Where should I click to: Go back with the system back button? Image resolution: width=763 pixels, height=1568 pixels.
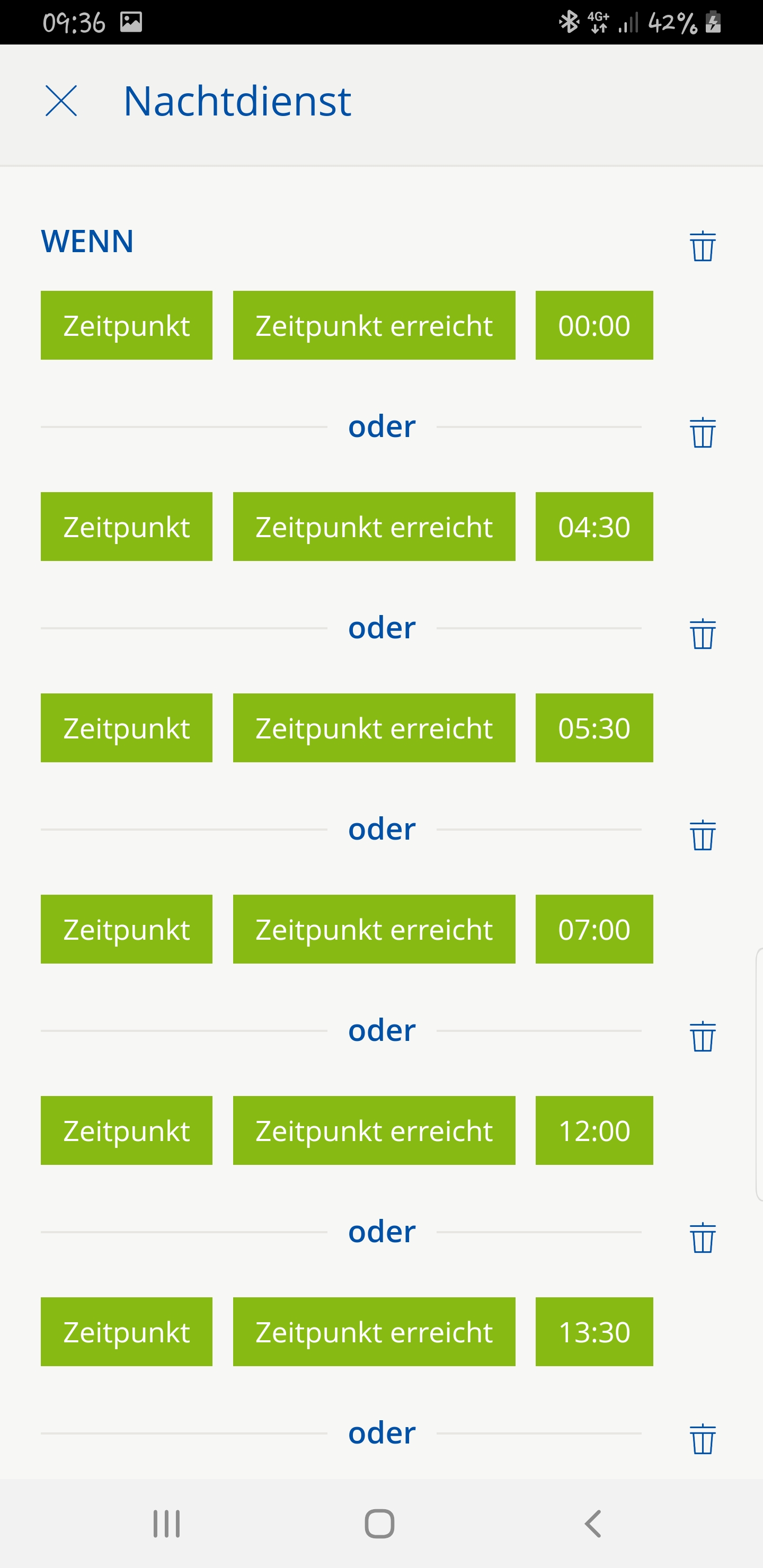592,1524
